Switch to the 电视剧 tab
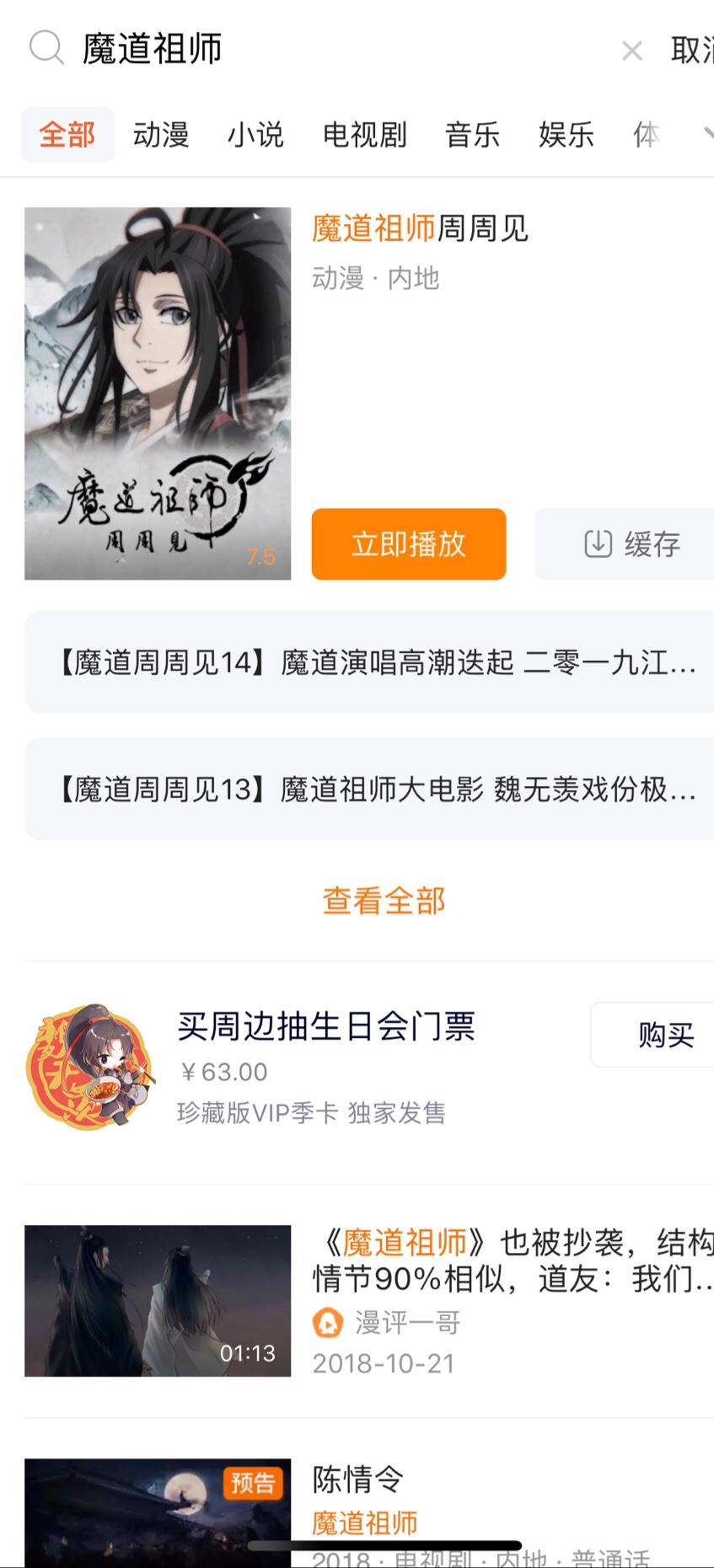The image size is (714, 1568). (x=365, y=135)
